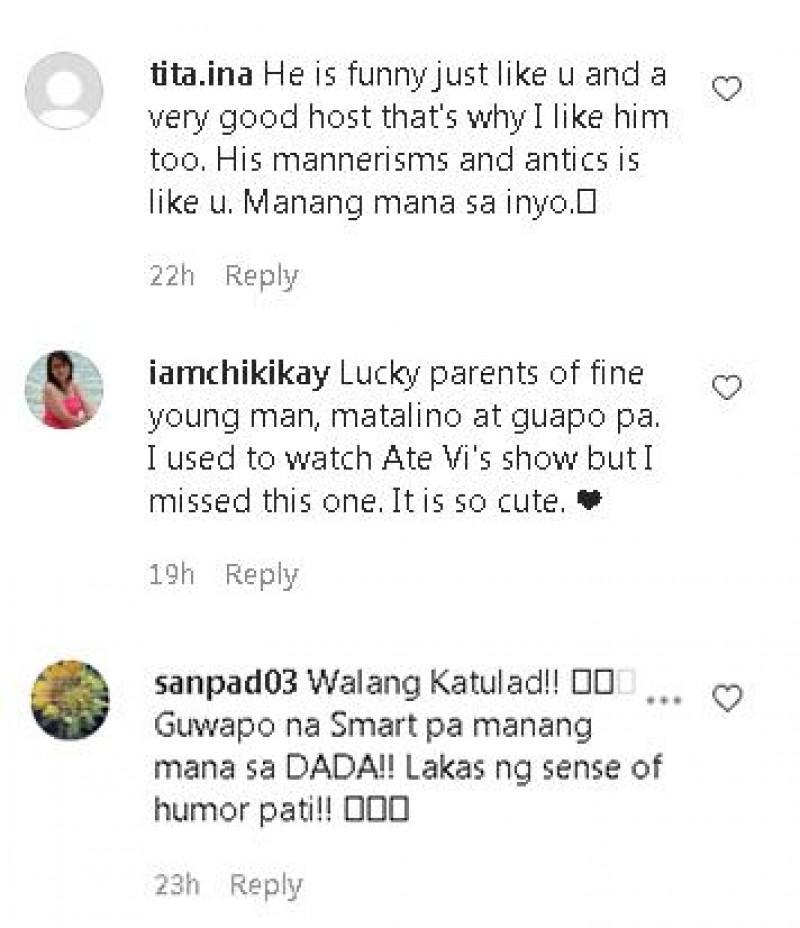Reply to sanpad03's comment
800x928 pixels.
[265, 885]
